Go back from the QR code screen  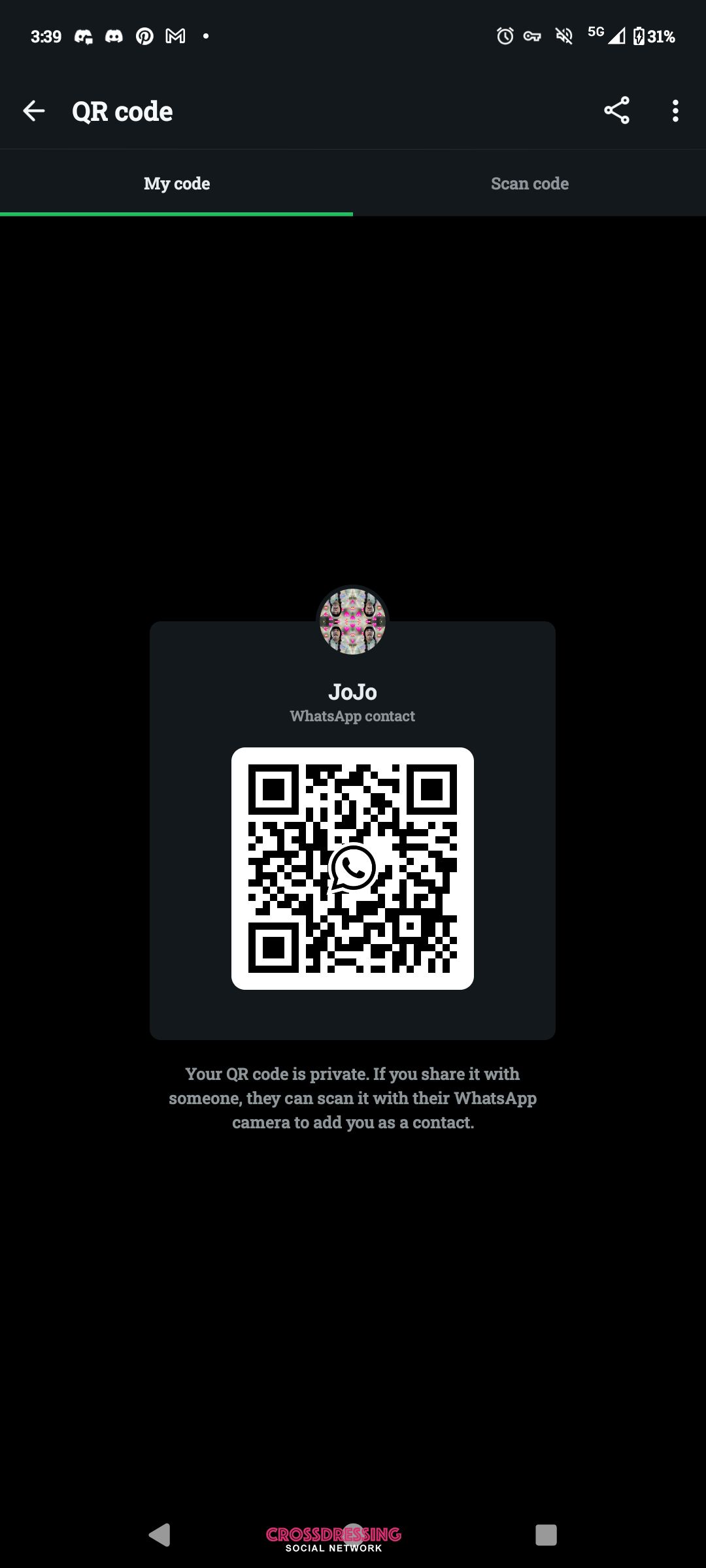[34, 111]
